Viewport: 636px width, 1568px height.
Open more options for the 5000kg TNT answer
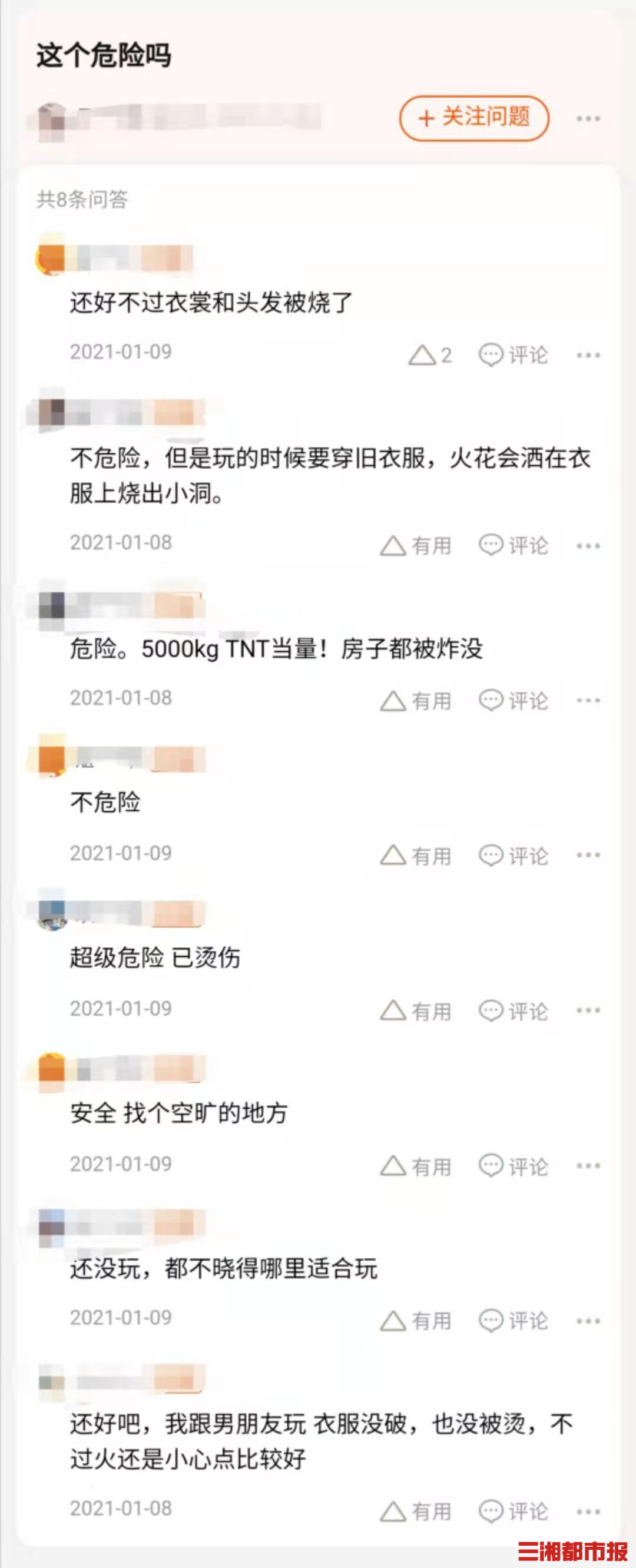[588, 701]
